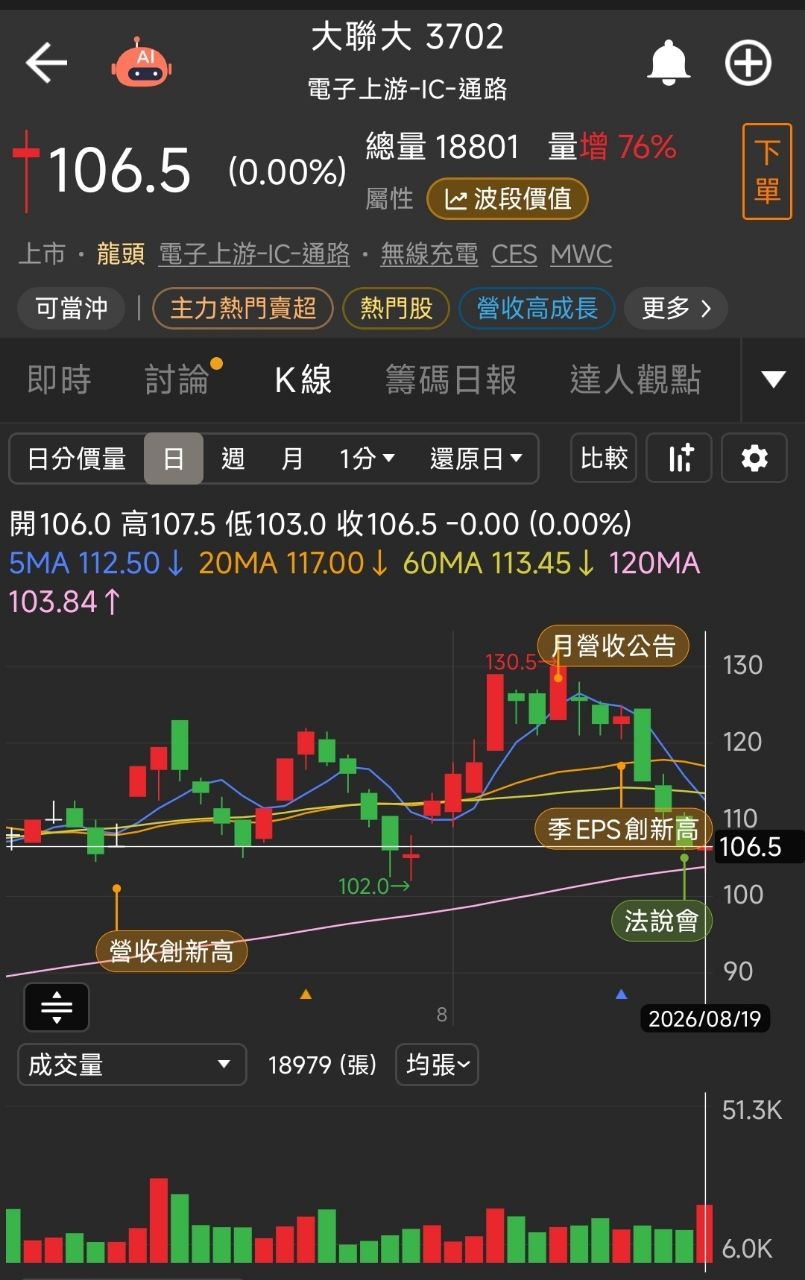Open the 波段價值 attribute chip
The width and height of the screenshot is (805, 1280).
(x=507, y=199)
